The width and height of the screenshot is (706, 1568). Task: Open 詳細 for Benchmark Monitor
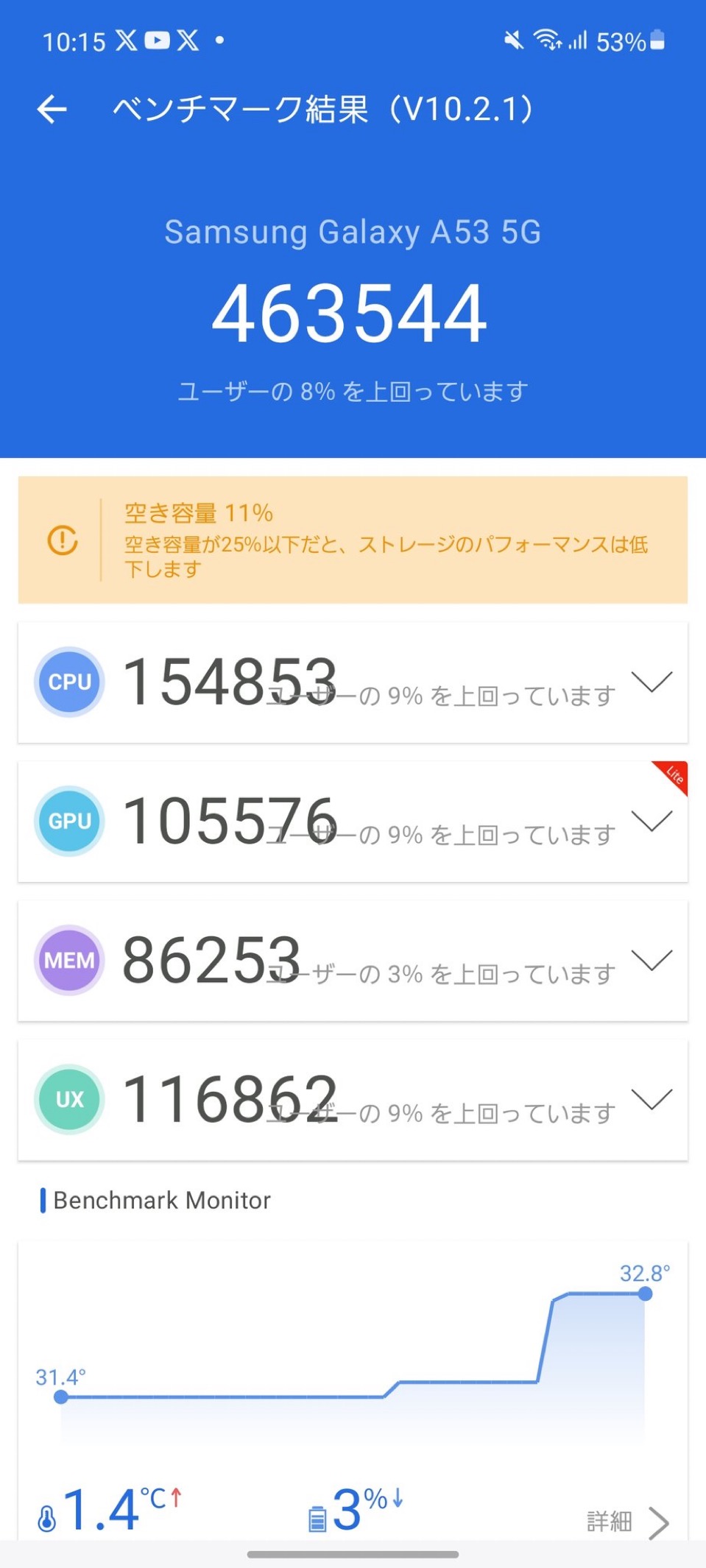coord(627,1521)
